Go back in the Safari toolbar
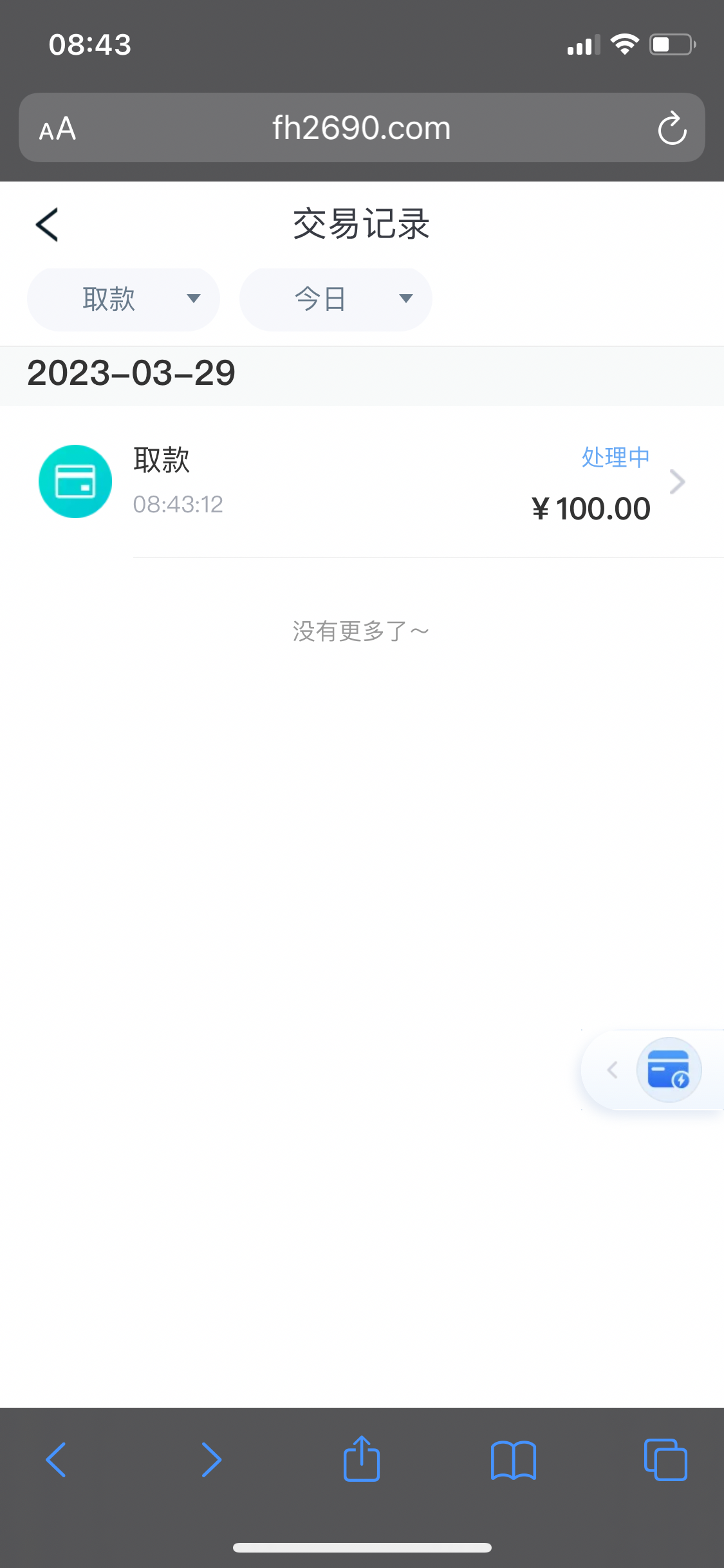The height and width of the screenshot is (1568, 724). tap(56, 1459)
